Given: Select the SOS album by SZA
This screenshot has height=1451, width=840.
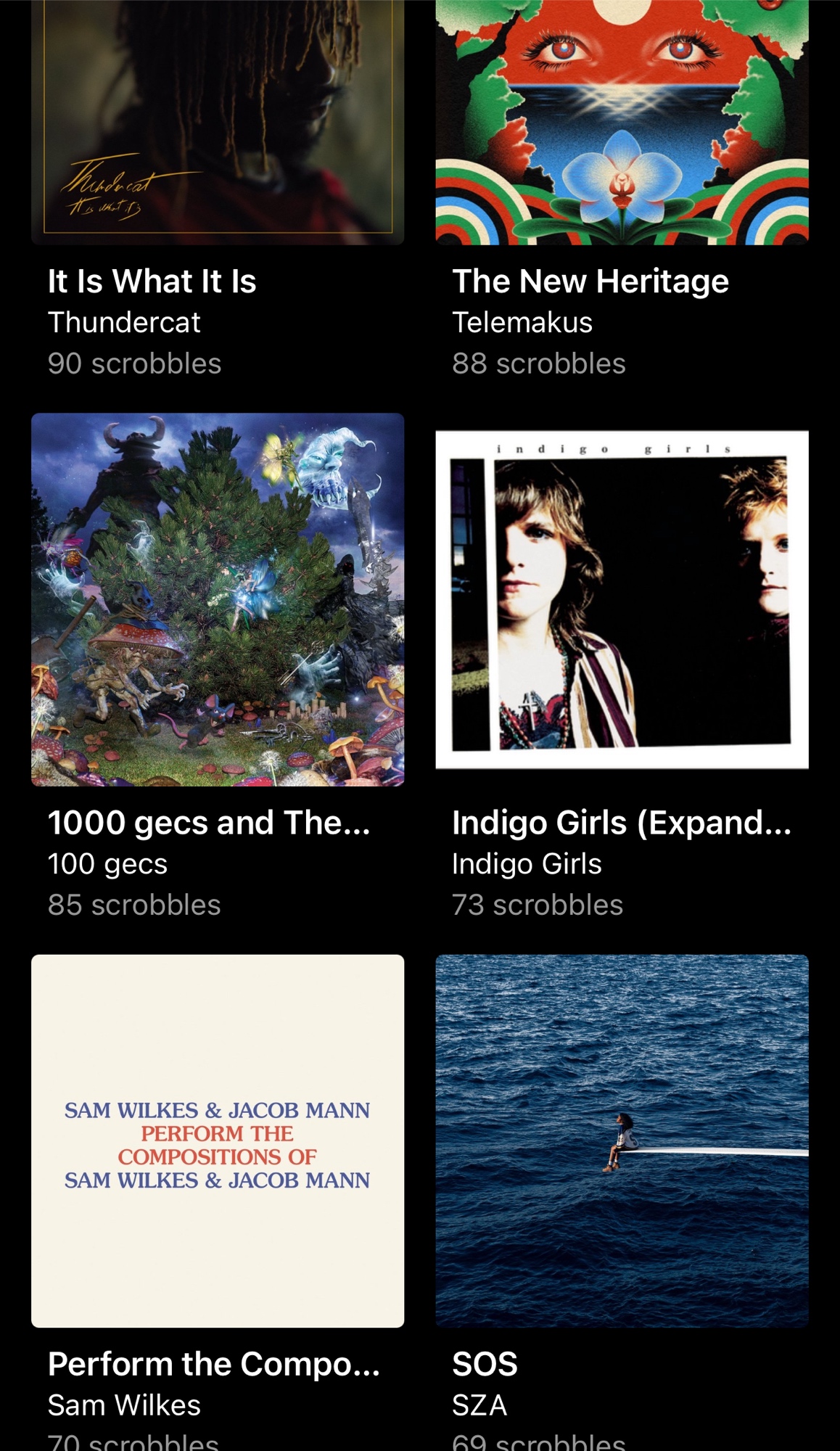Looking at the screenshot, I should tap(622, 1140).
